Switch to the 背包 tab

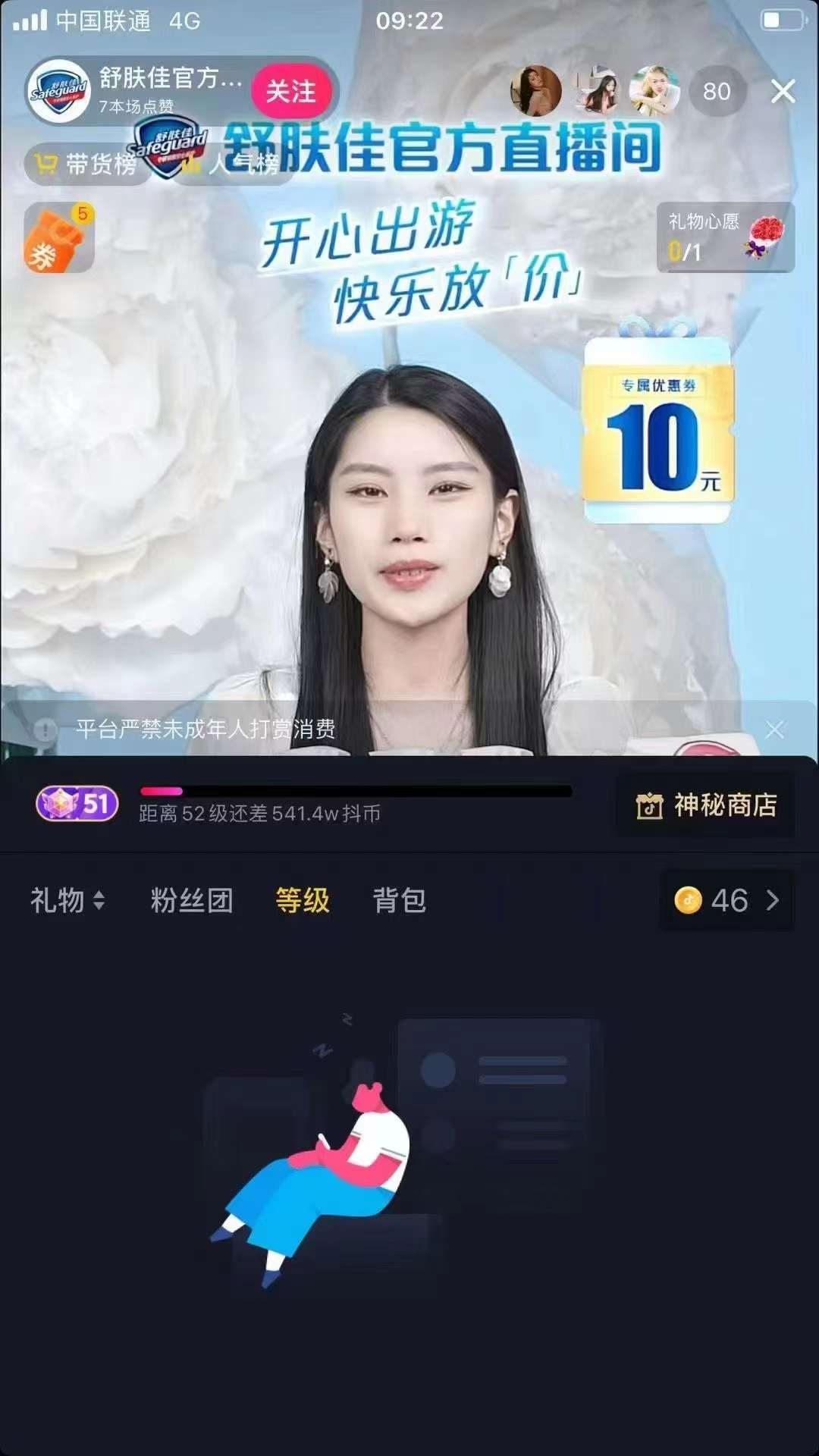point(400,901)
